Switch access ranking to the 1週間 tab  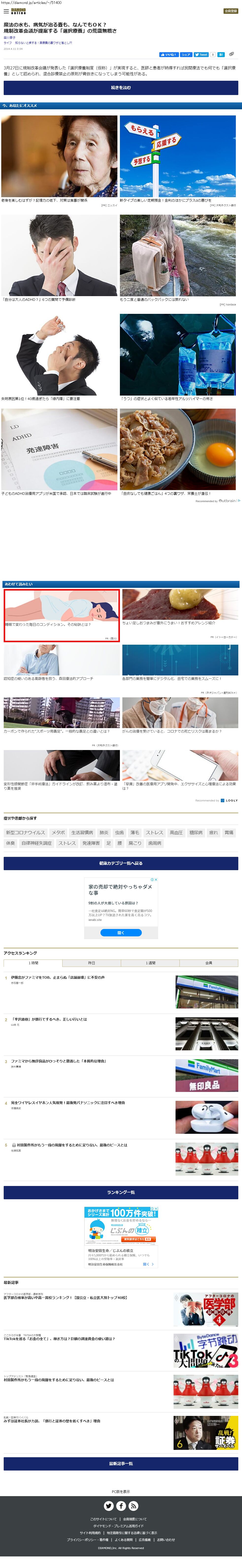click(x=150, y=963)
